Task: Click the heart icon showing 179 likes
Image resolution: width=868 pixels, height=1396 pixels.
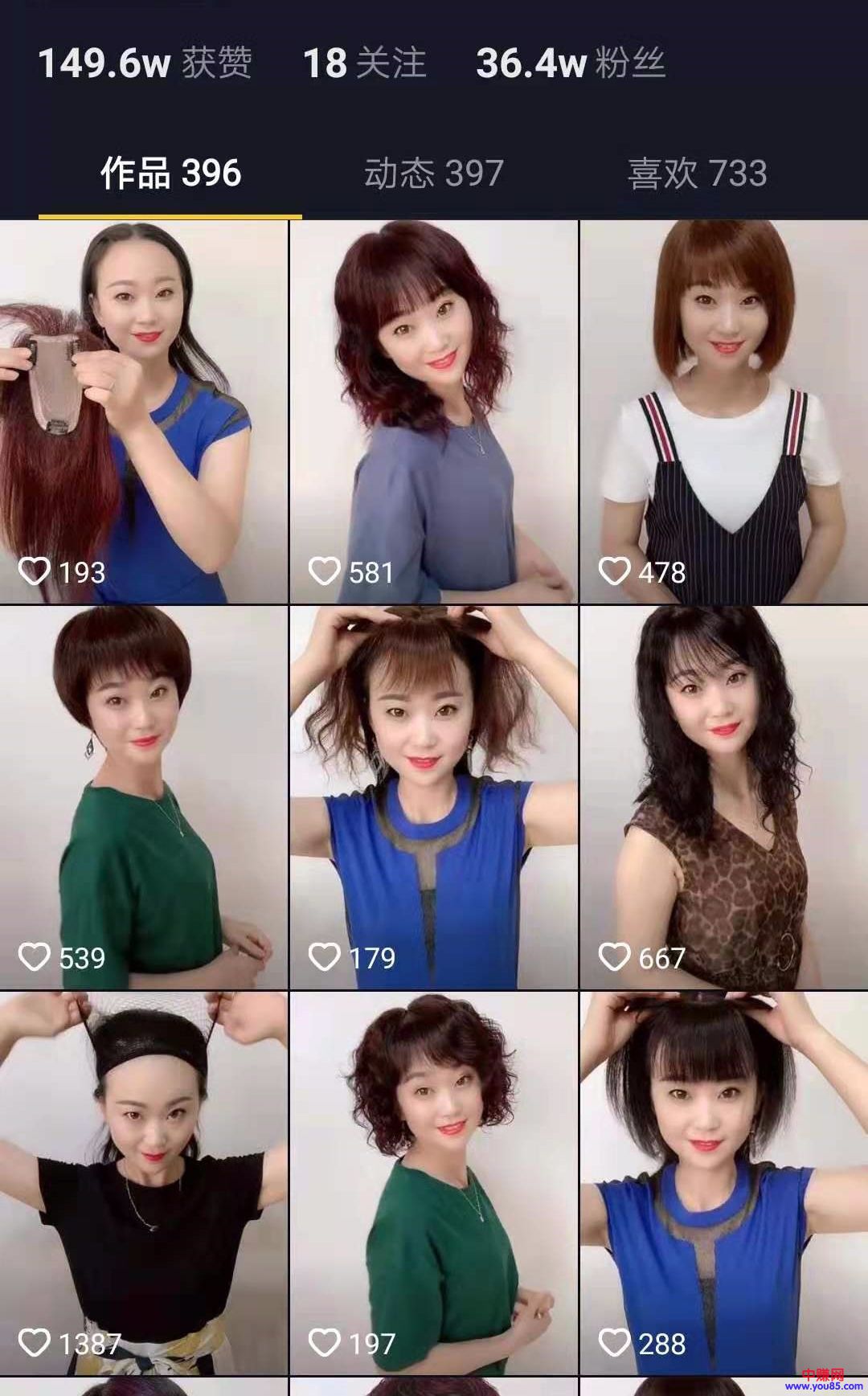Action: pyautogui.click(x=326, y=958)
